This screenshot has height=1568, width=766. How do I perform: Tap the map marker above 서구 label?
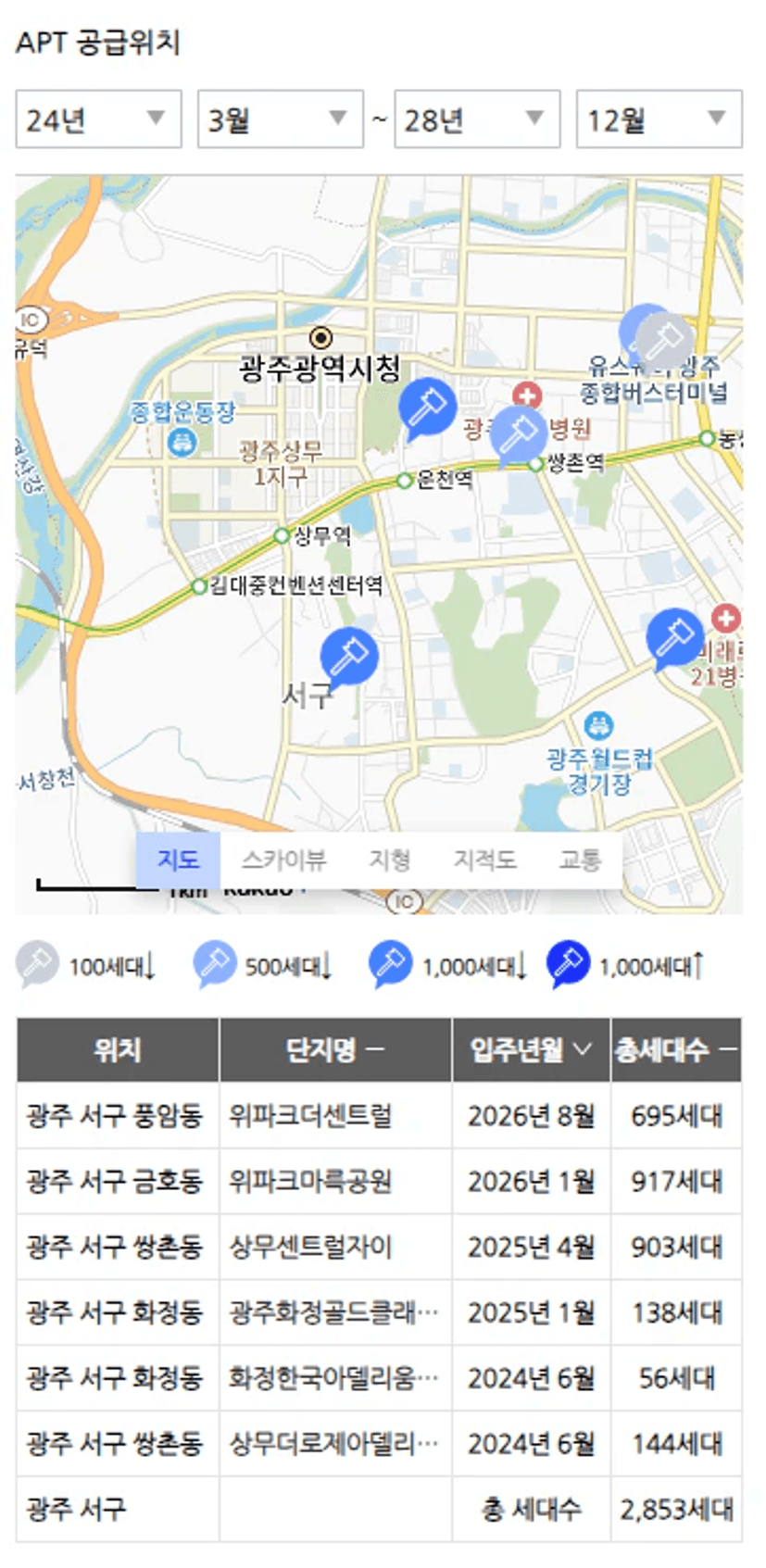(349, 654)
